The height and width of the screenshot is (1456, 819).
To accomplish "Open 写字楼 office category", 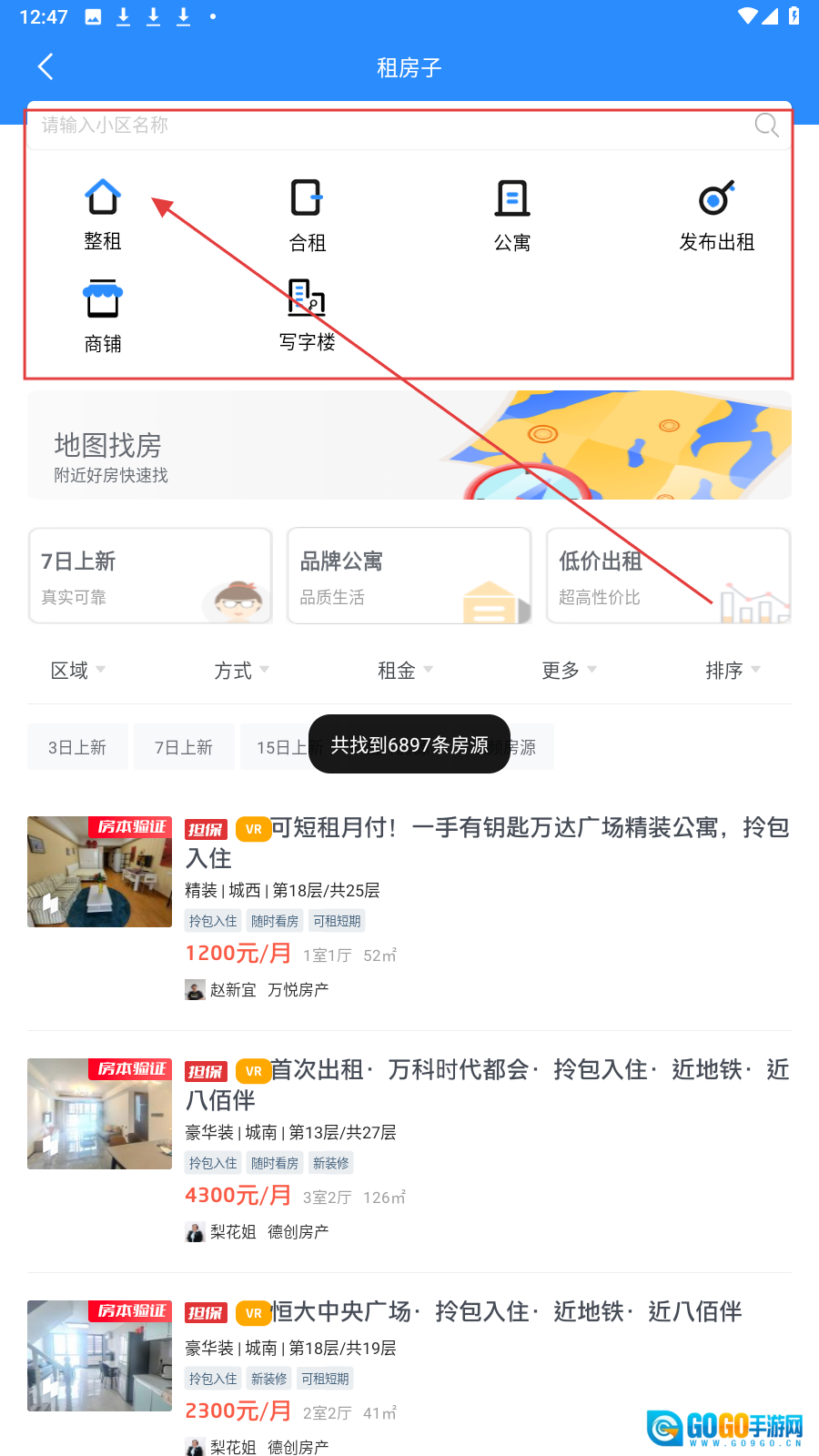I will [308, 316].
